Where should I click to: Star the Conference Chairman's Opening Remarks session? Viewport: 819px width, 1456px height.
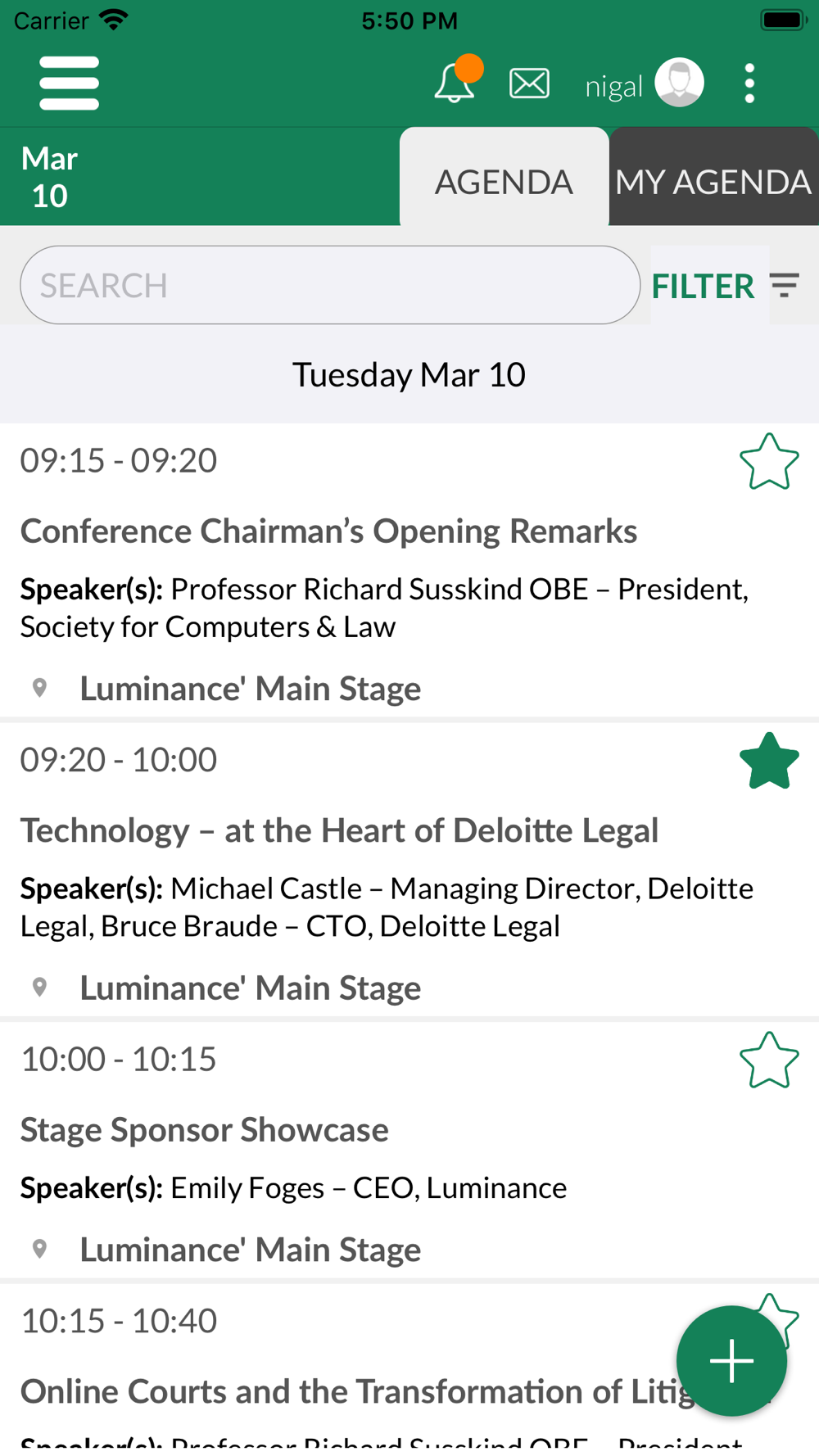coord(769,462)
